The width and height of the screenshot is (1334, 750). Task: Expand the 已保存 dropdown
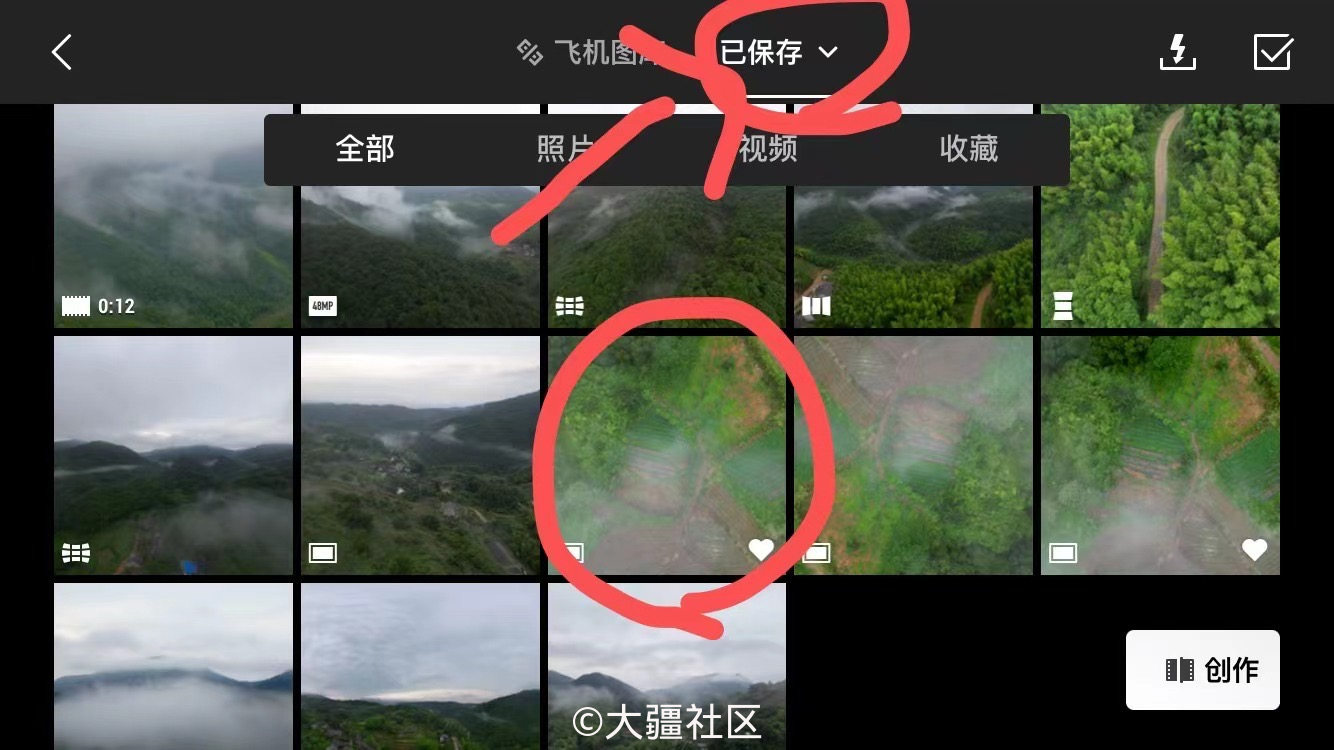point(779,52)
